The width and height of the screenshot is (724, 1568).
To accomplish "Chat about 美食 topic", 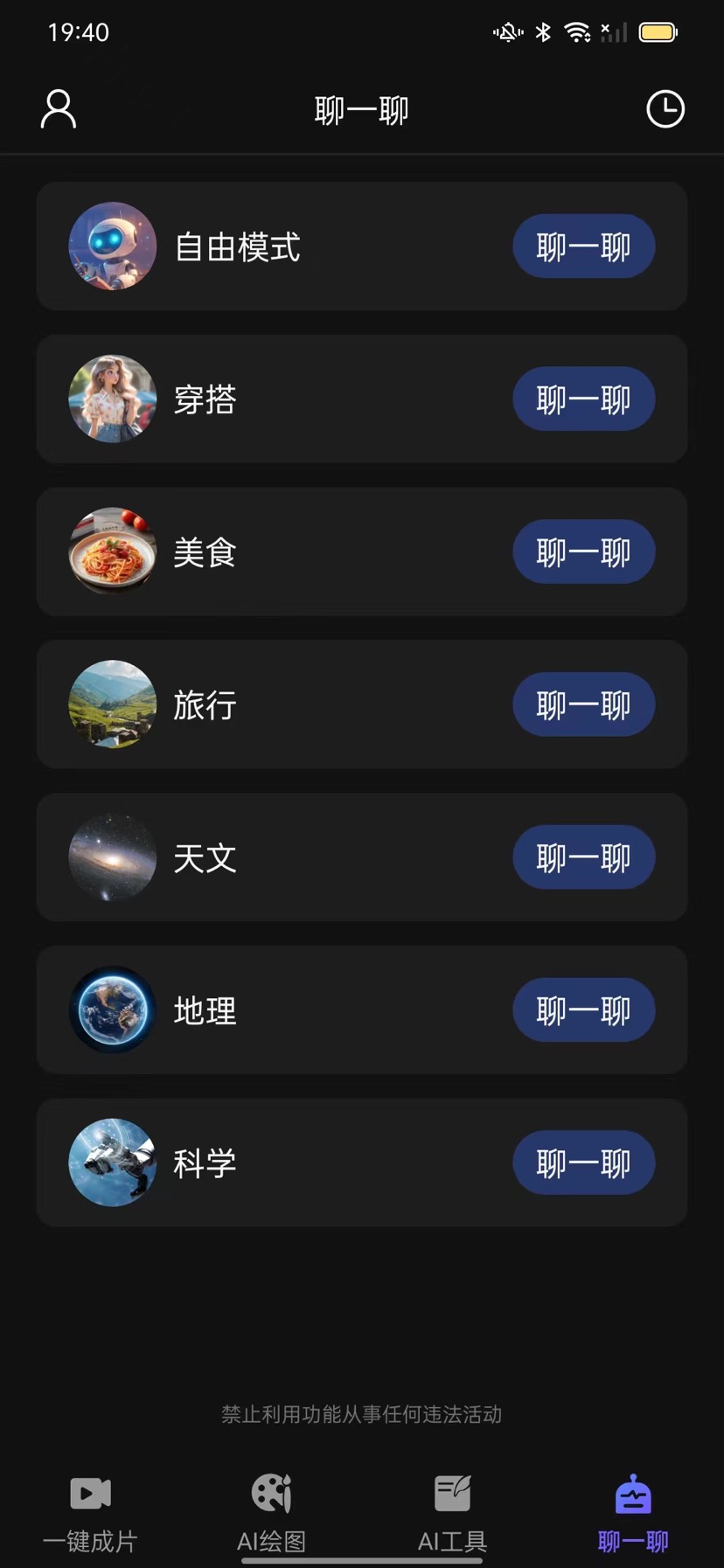I will point(583,552).
